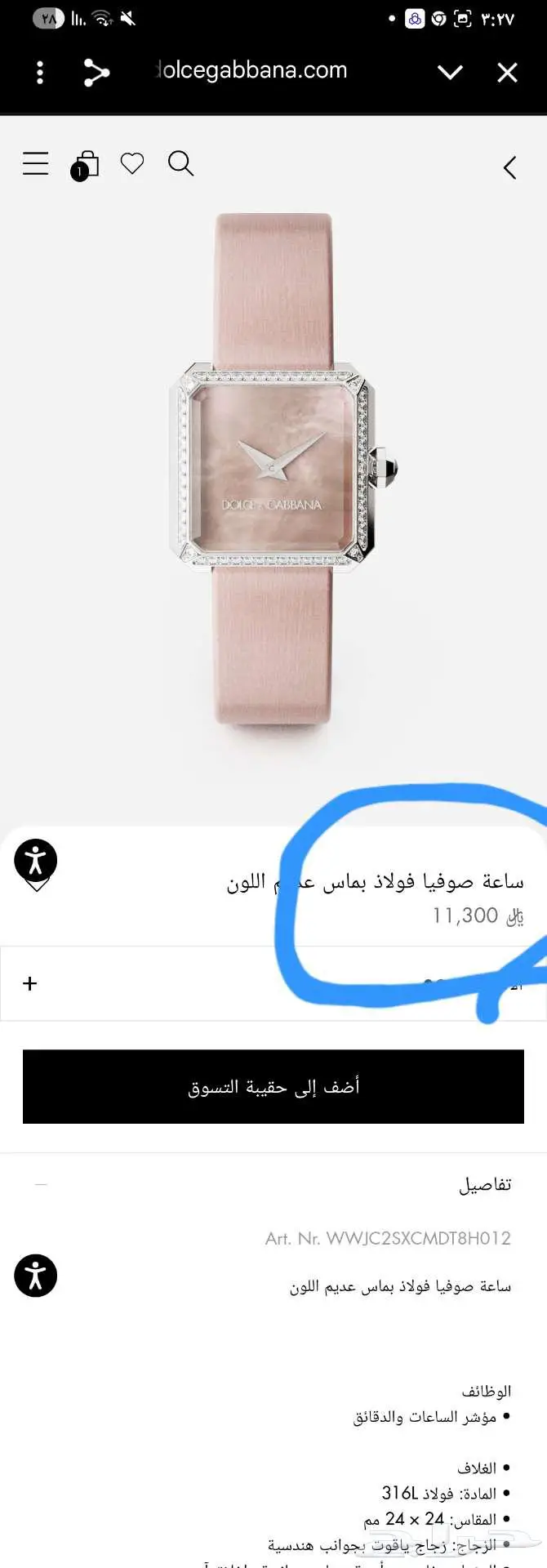Open the accessibility widget beside the details
This screenshot has width=547, height=1568.
click(x=36, y=1276)
